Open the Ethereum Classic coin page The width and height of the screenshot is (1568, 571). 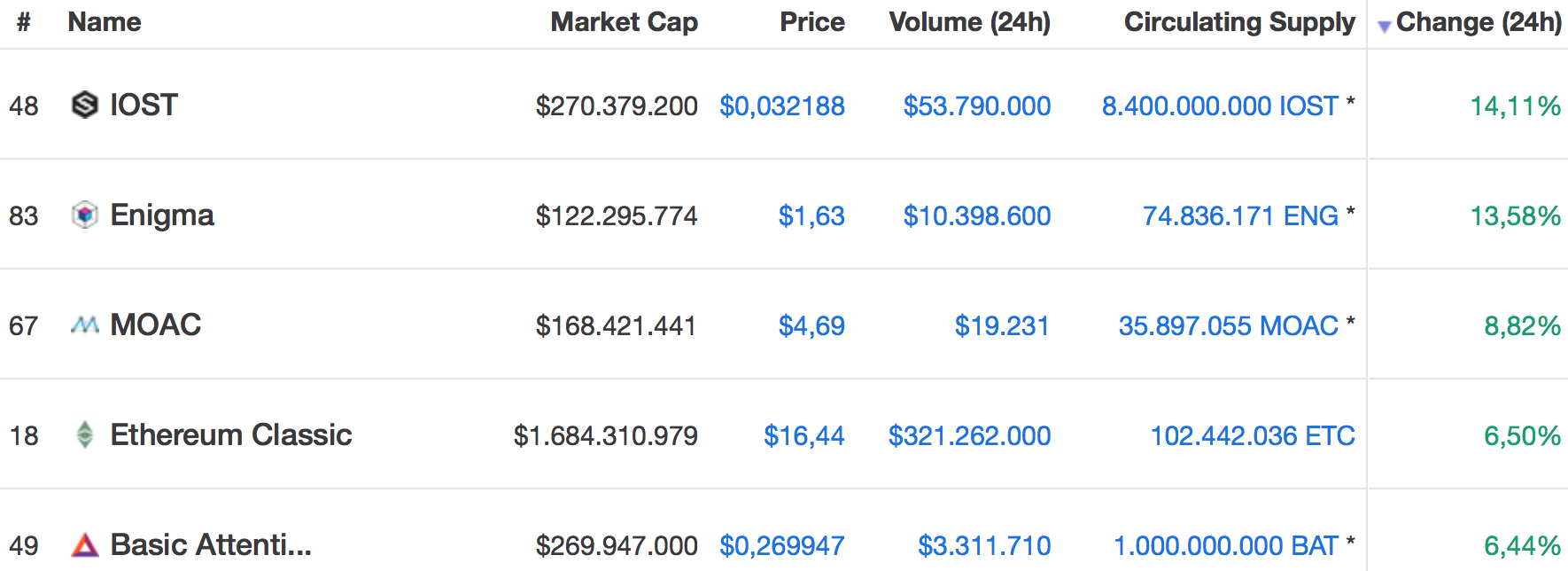[x=230, y=435]
